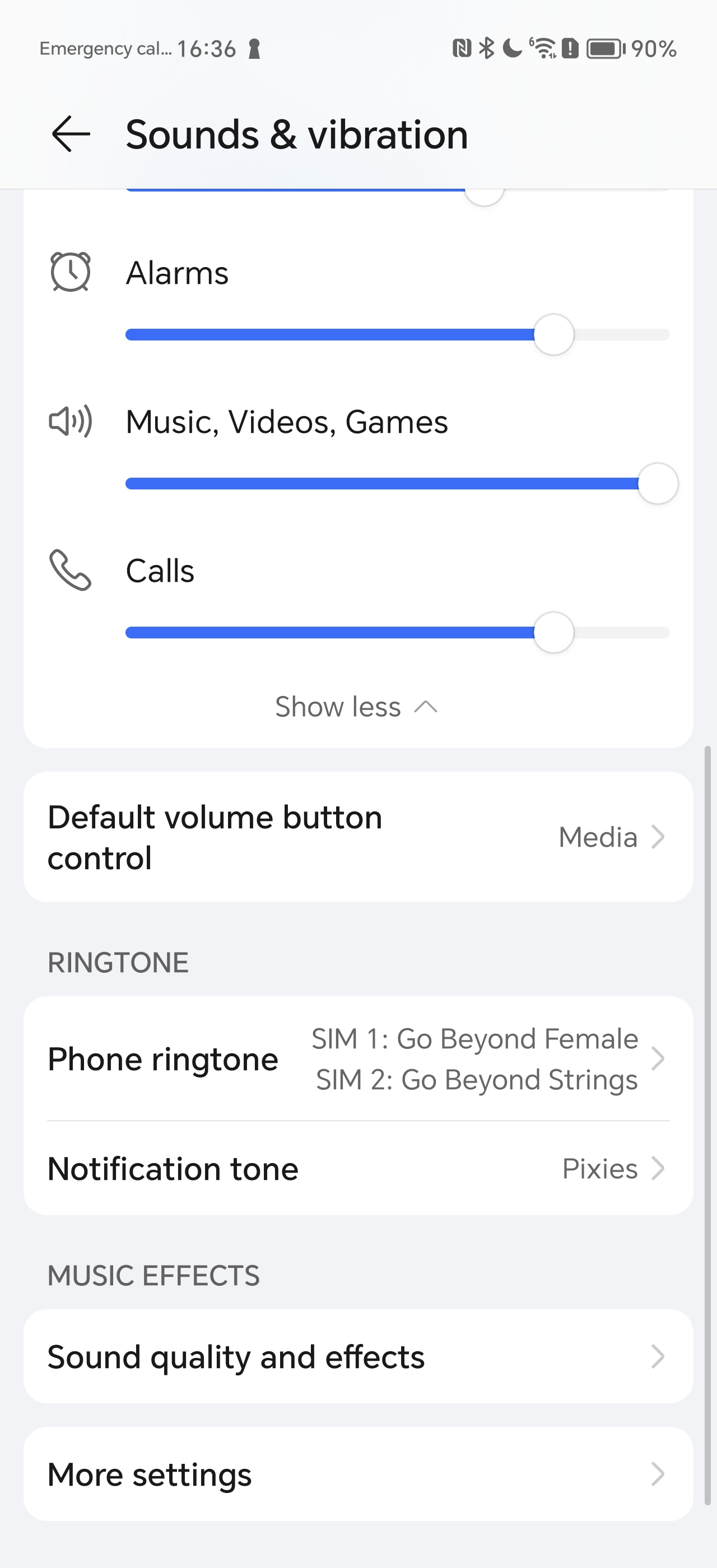Open Phone ringtone settings
The image size is (717, 1568).
358,1058
